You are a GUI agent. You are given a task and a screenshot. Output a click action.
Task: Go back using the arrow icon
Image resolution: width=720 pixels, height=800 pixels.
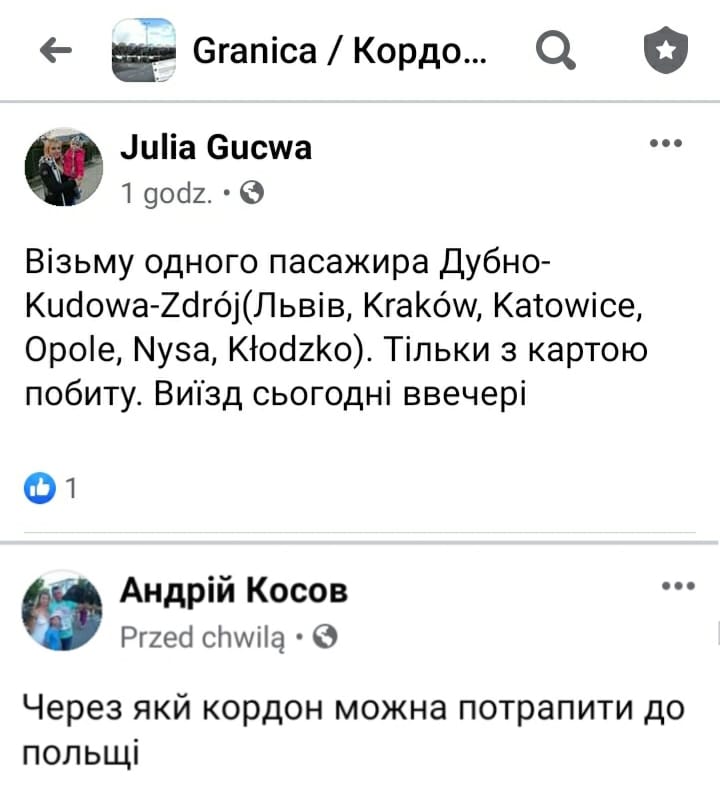[x=54, y=50]
